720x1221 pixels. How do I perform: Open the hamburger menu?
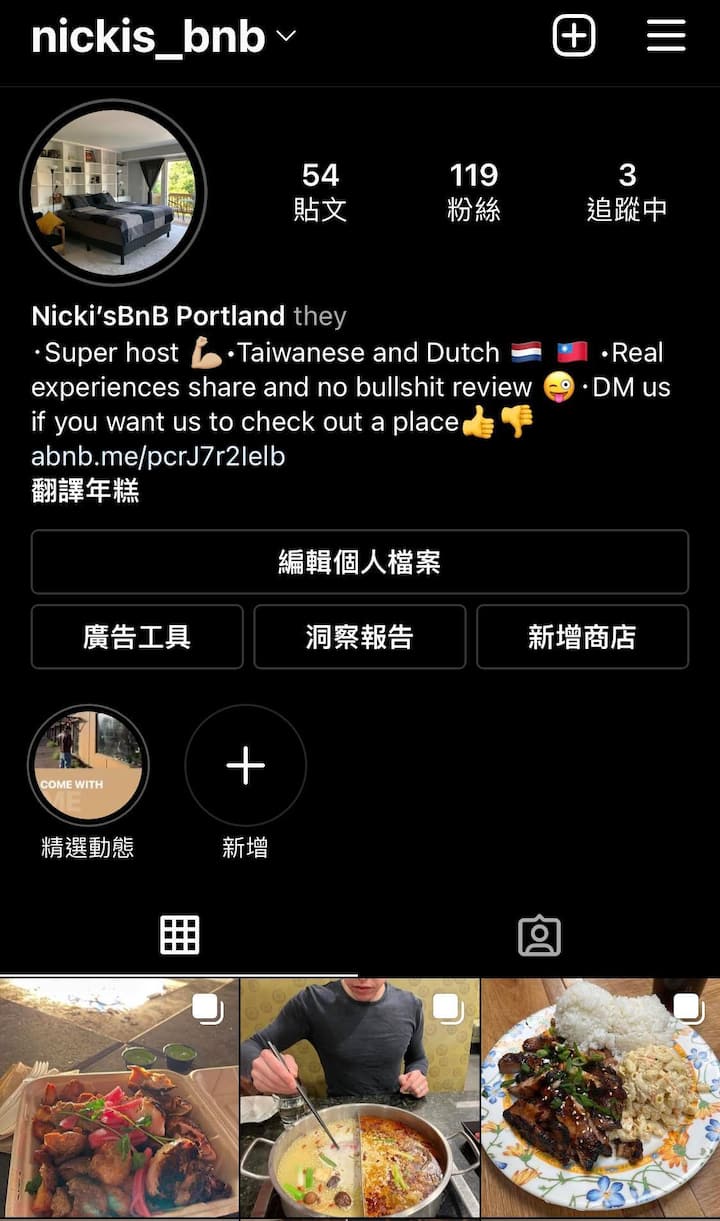point(665,37)
